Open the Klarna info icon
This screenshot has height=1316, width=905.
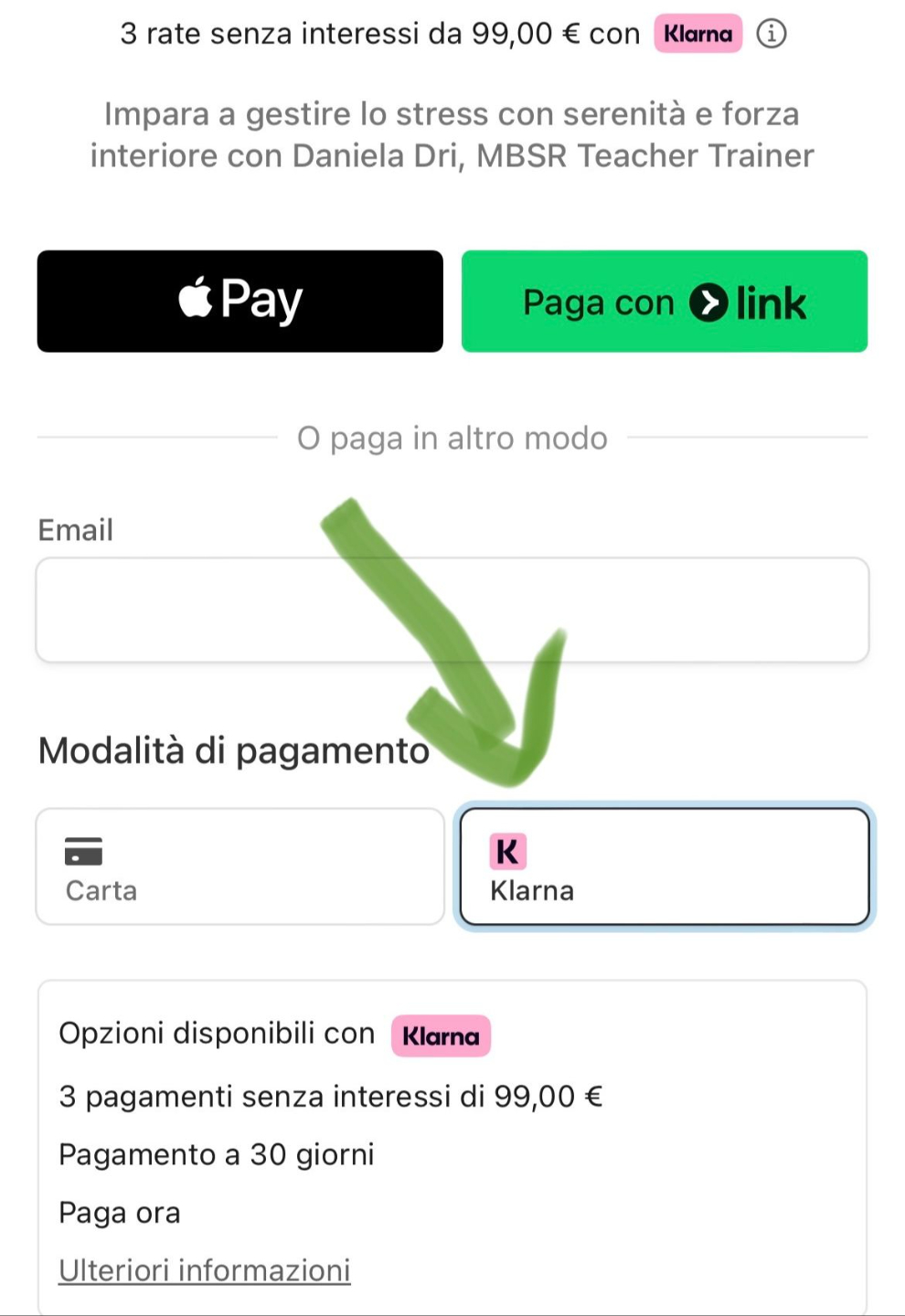pyautogui.click(x=772, y=34)
